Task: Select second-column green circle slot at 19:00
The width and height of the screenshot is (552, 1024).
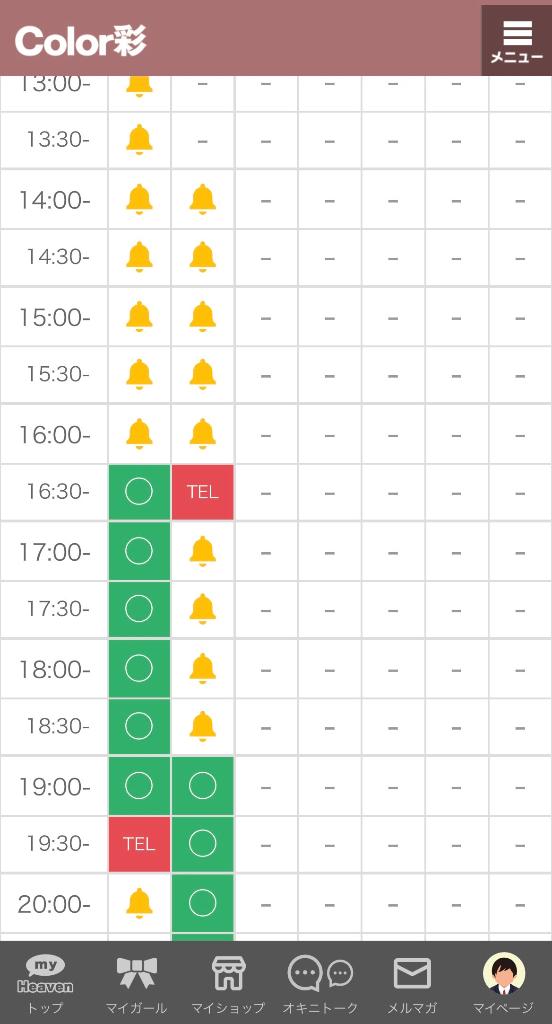Action: [203, 786]
